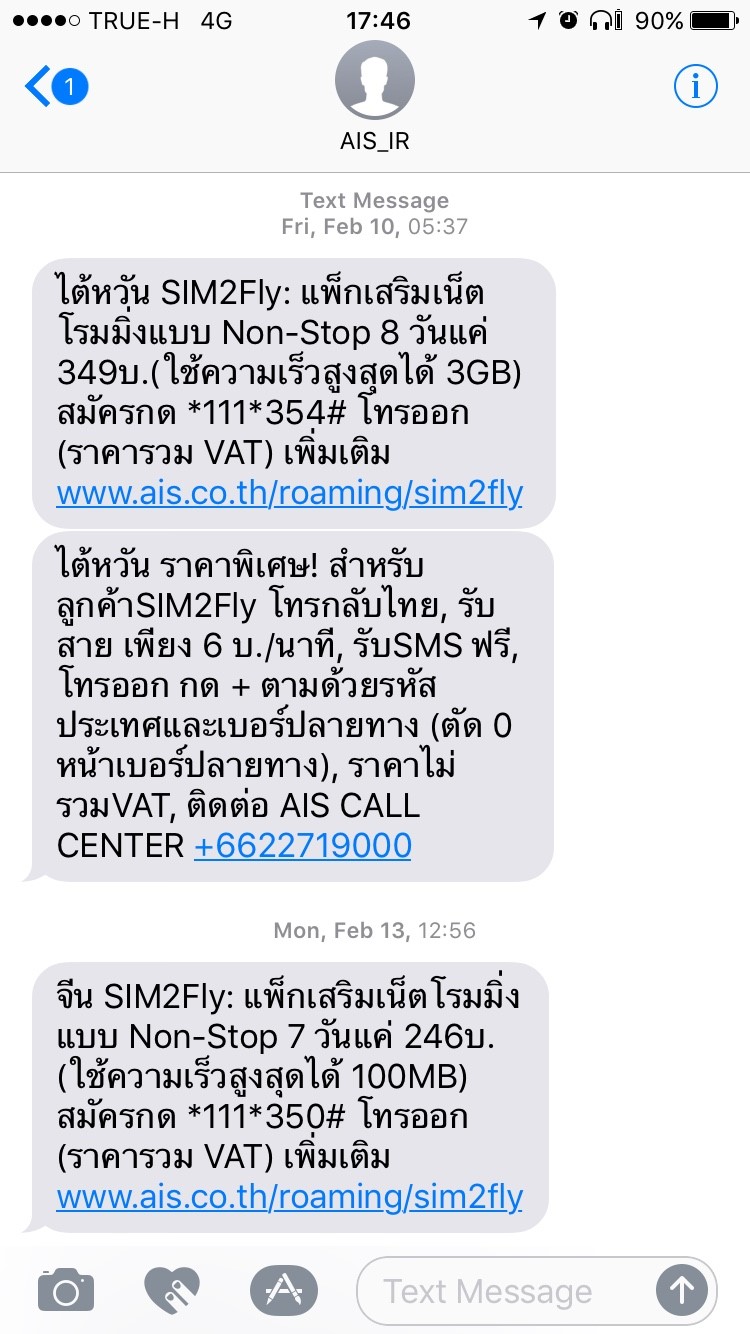Screen dimensions: 750x1334
Task: Open the camera to attach a photo
Action: coord(66,1291)
